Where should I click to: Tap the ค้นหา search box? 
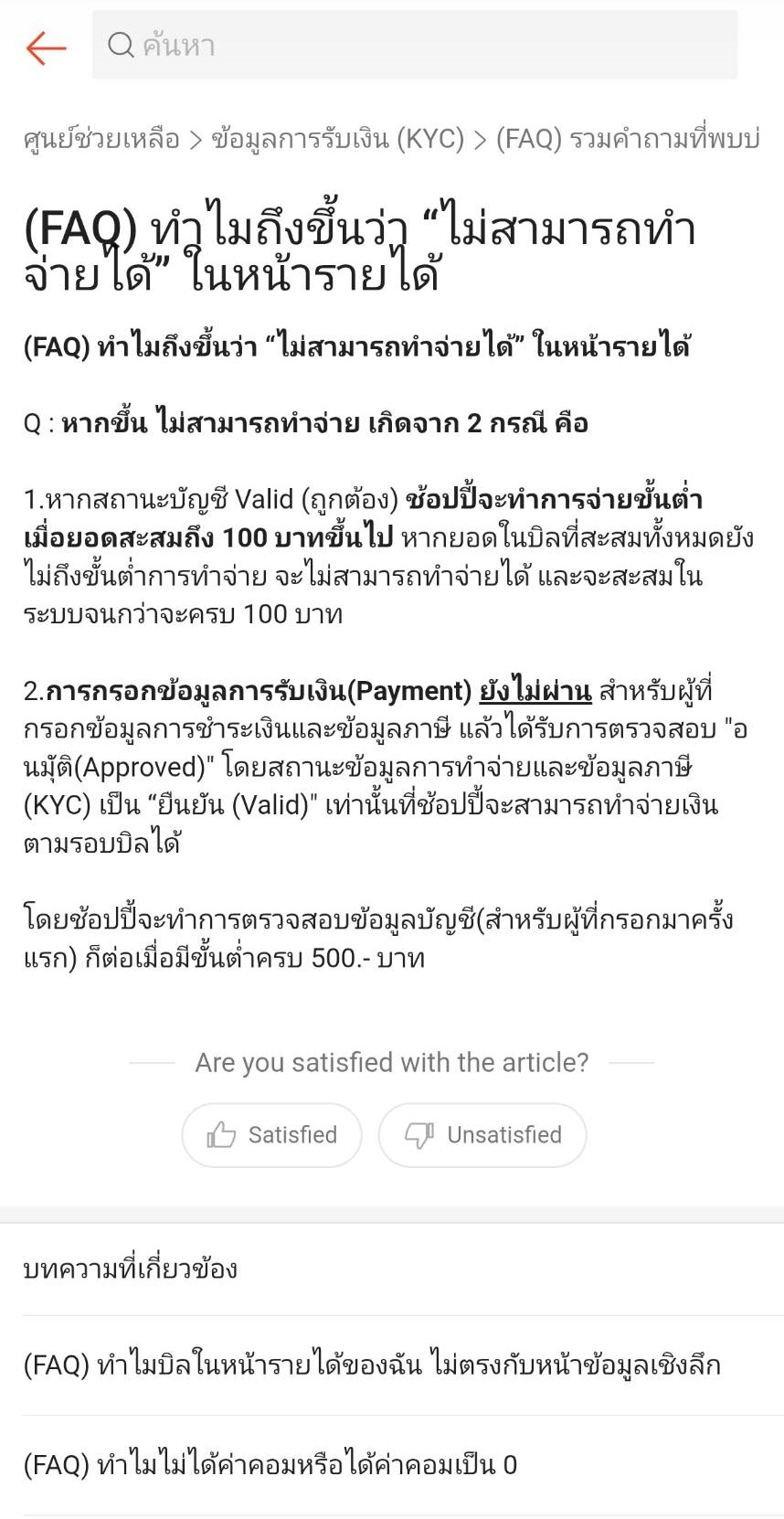pos(415,45)
